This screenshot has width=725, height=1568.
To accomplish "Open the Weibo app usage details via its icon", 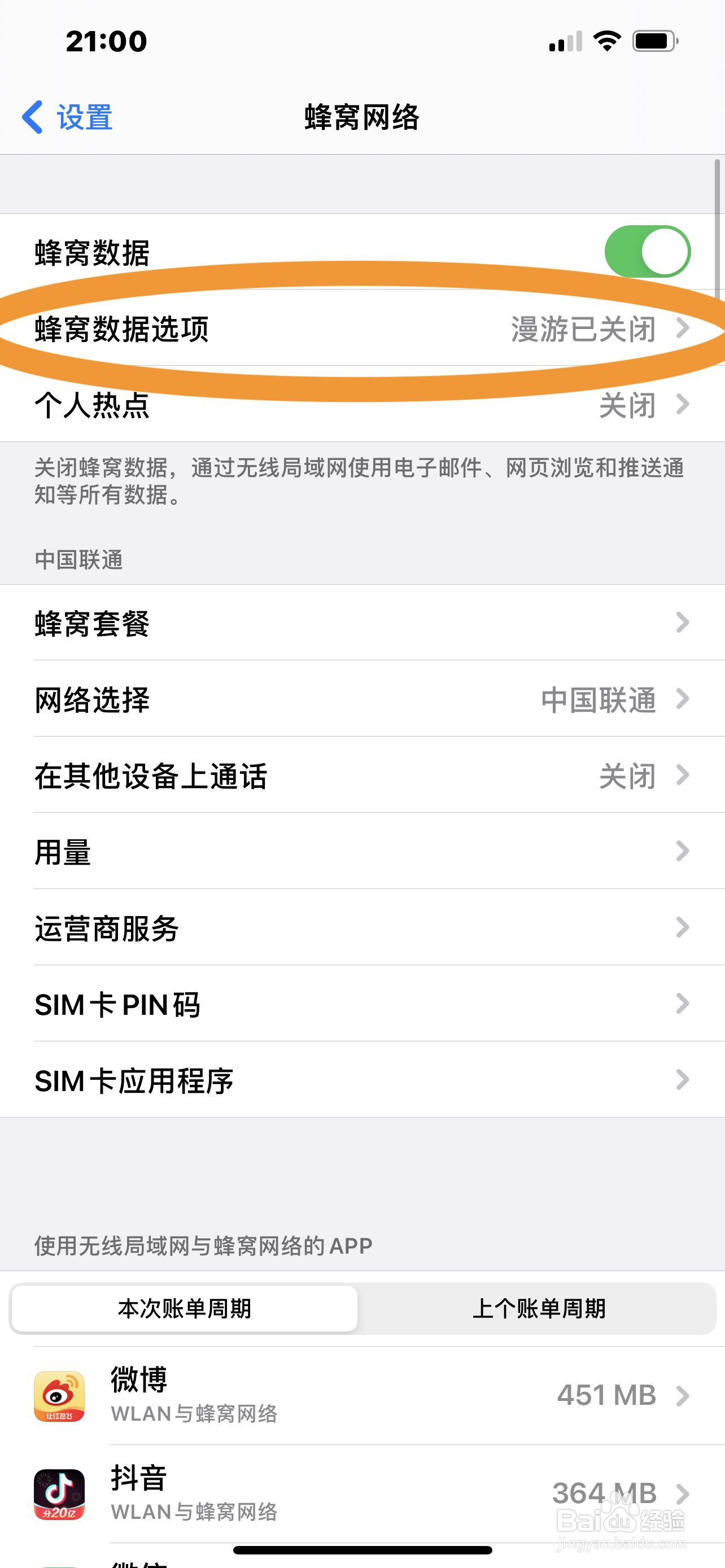I will pyautogui.click(x=59, y=1396).
